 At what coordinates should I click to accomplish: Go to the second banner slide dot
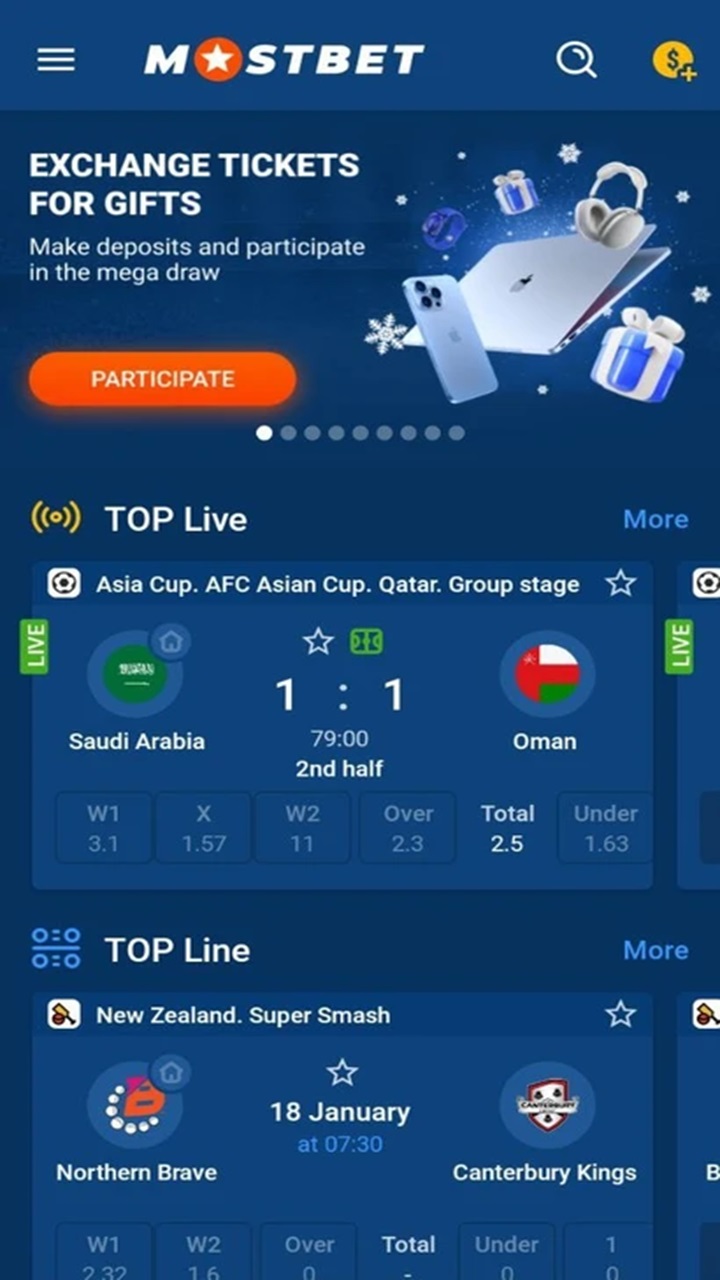click(288, 433)
